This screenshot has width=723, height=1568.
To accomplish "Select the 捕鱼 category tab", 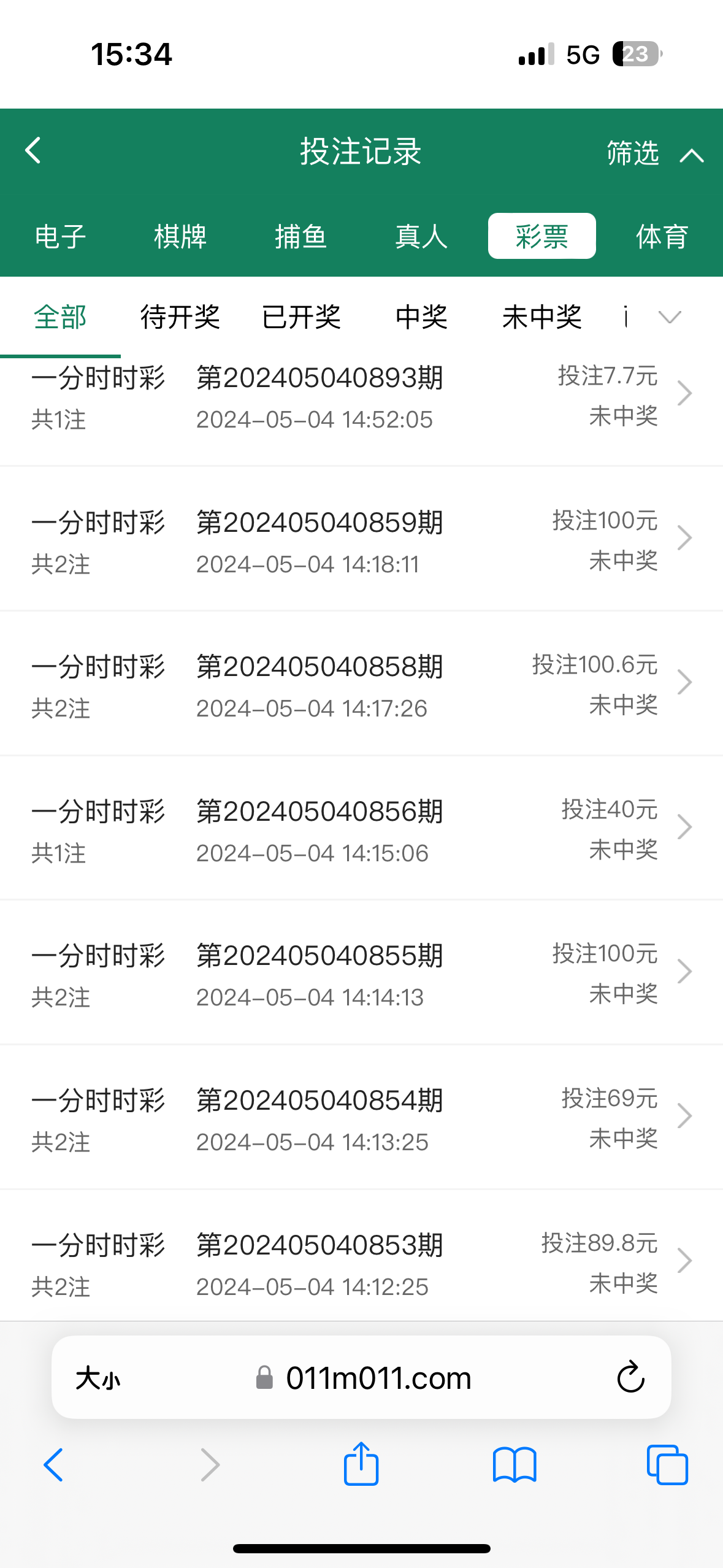I will 300,237.
